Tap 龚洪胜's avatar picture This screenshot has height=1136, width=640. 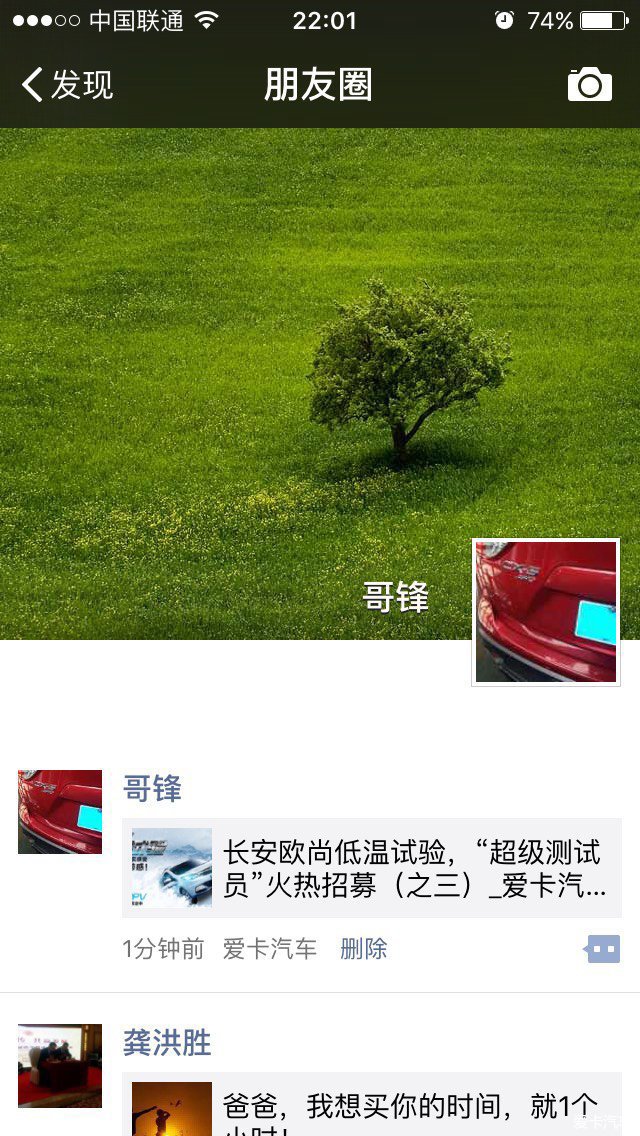pyautogui.click(x=60, y=1065)
